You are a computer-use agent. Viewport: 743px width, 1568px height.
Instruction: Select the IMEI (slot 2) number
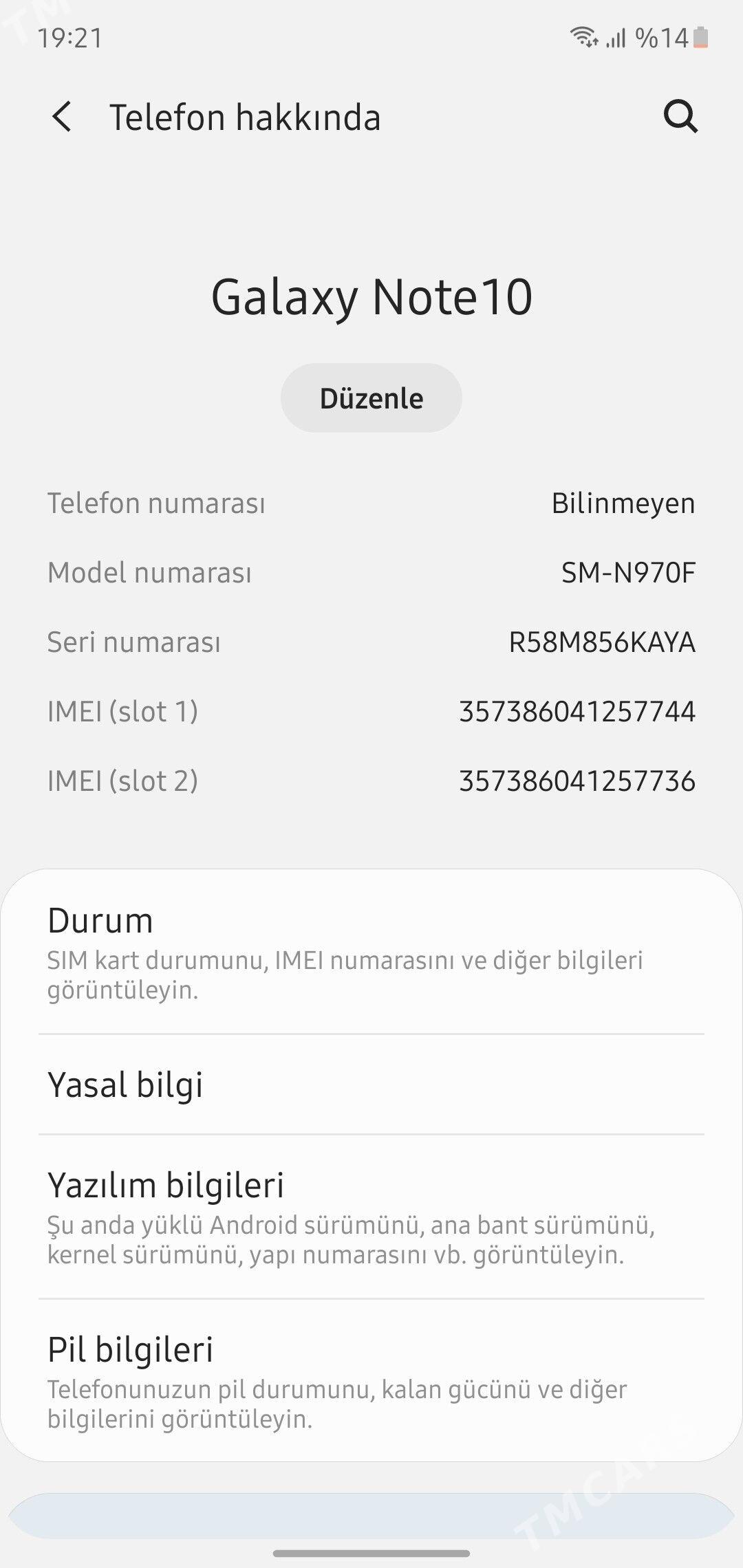click(x=578, y=782)
